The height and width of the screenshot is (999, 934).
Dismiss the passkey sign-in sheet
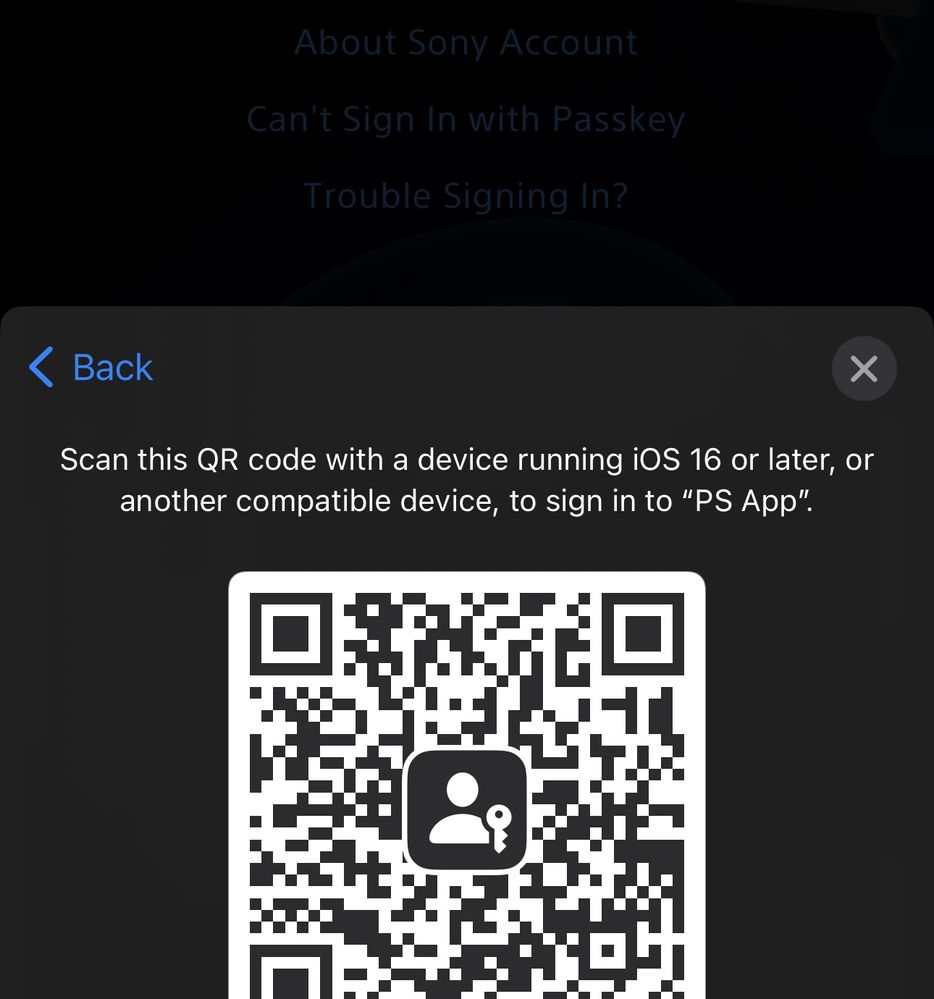click(x=863, y=369)
